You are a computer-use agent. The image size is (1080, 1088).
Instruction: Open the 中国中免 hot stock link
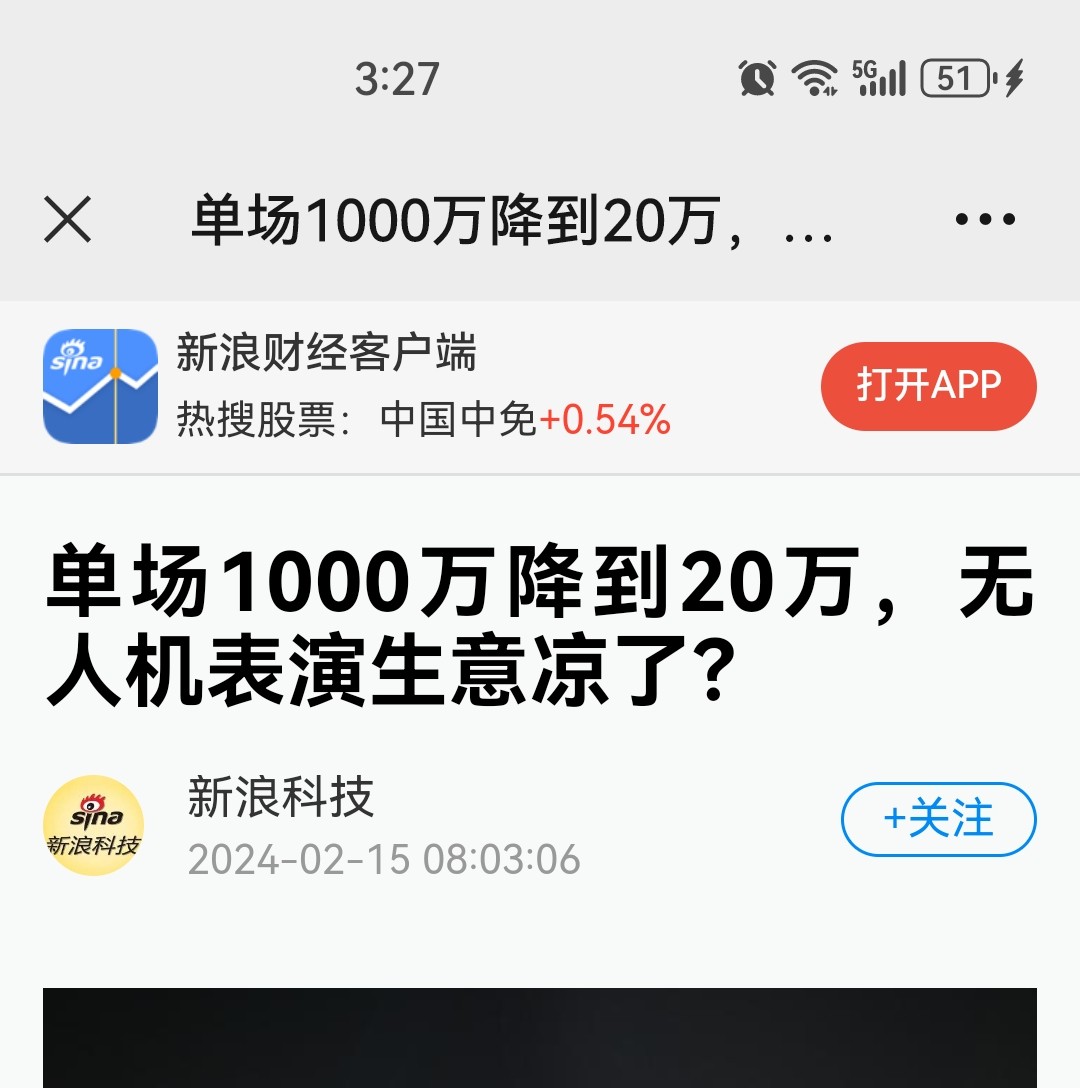(x=524, y=421)
